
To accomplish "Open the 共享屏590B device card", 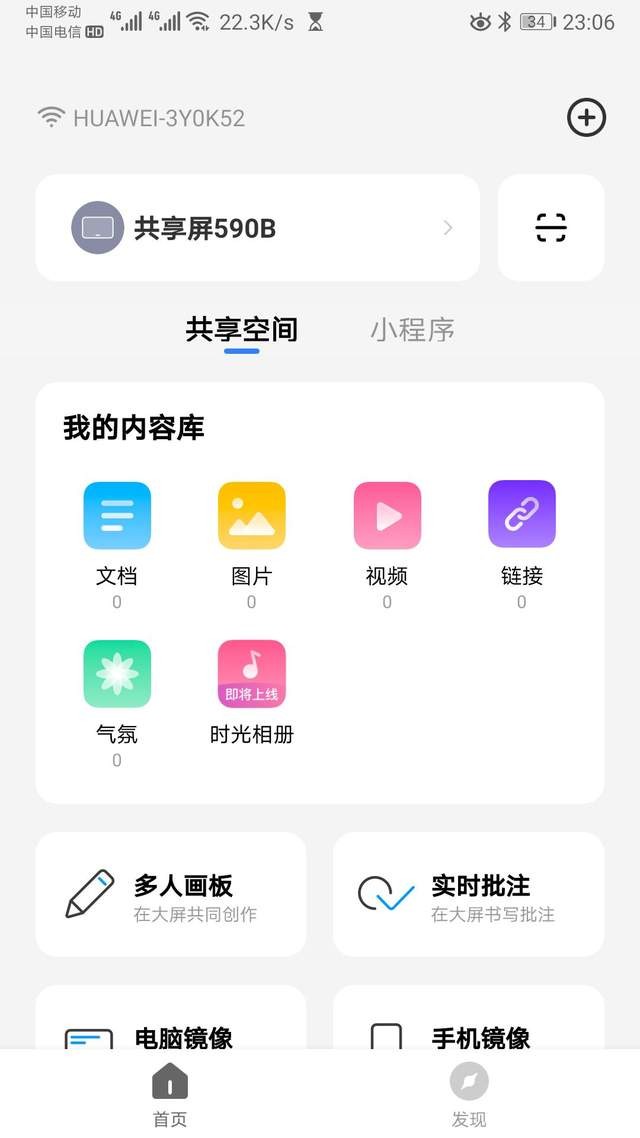I will click(x=258, y=227).
